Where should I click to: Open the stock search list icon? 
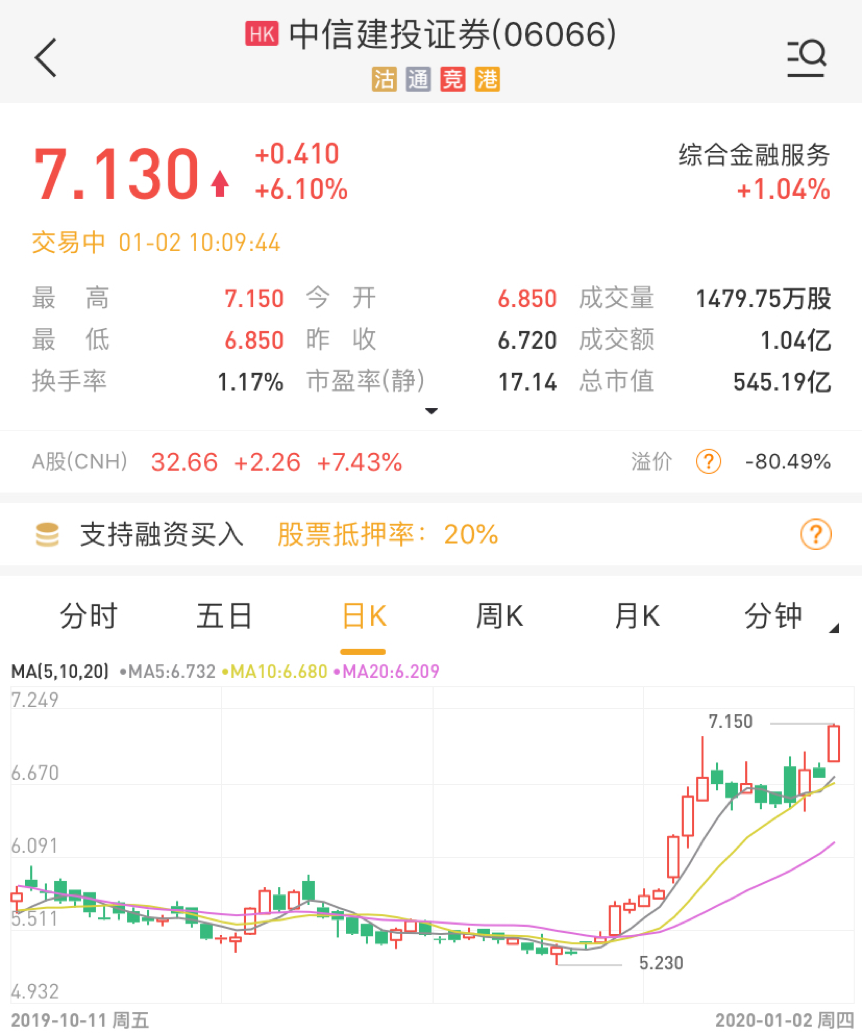coord(805,57)
